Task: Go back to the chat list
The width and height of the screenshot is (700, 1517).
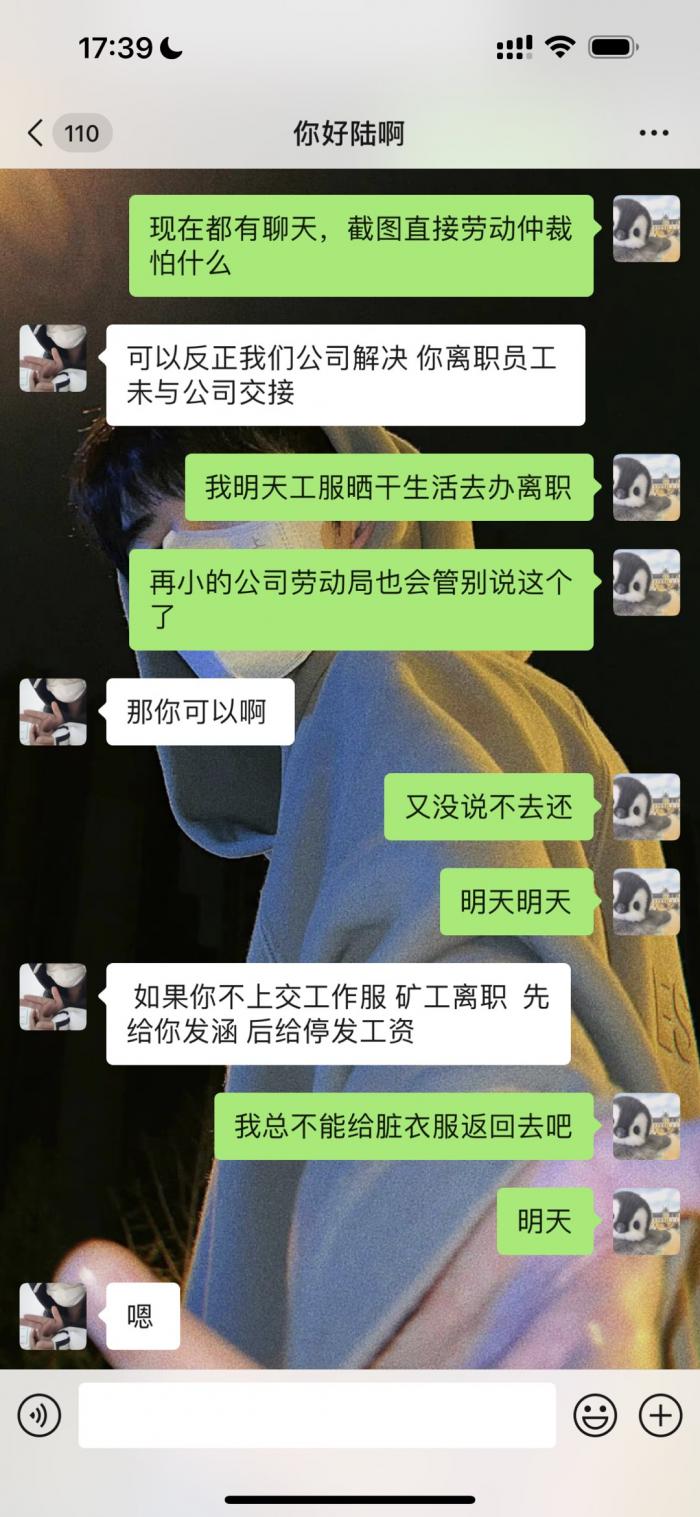Action: pyautogui.click(x=36, y=133)
